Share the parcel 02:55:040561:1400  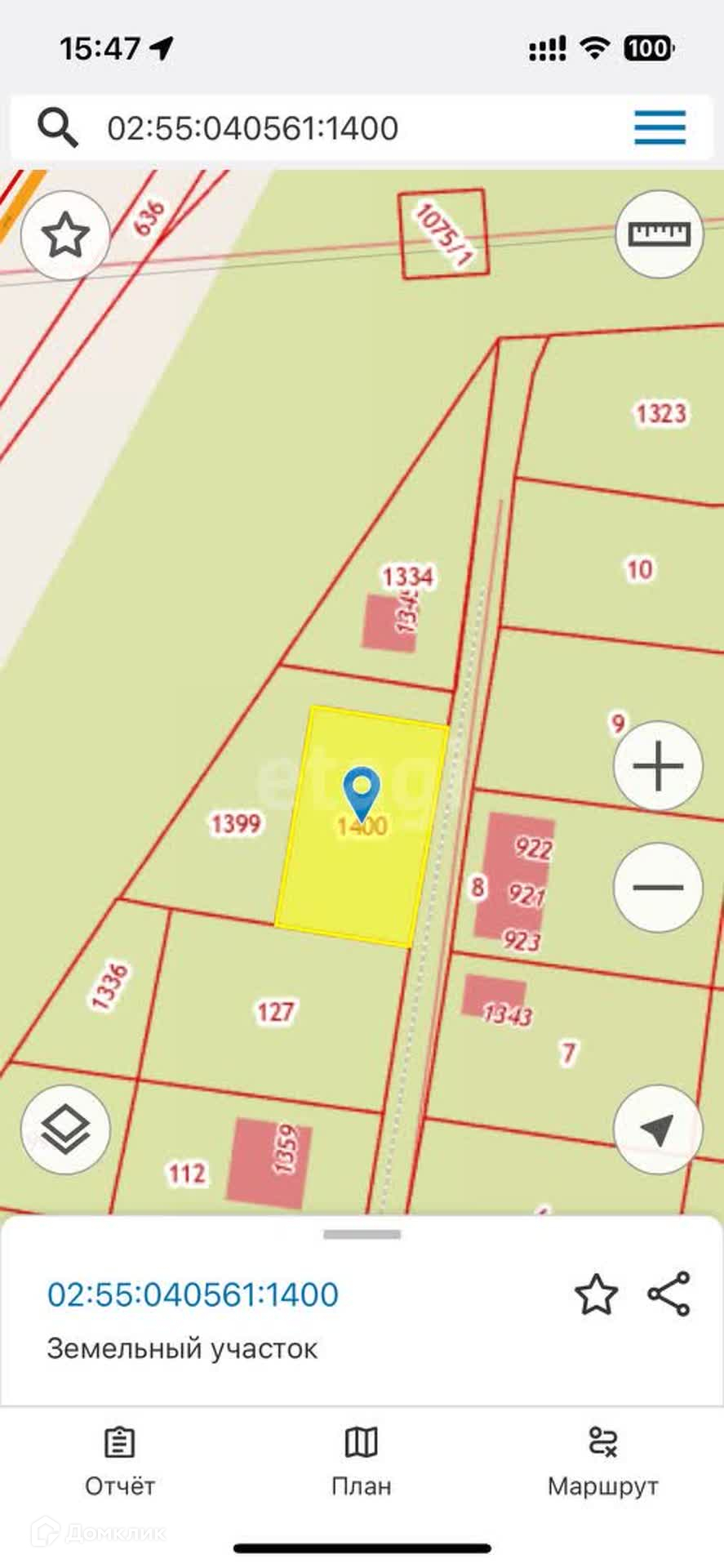[669, 1294]
